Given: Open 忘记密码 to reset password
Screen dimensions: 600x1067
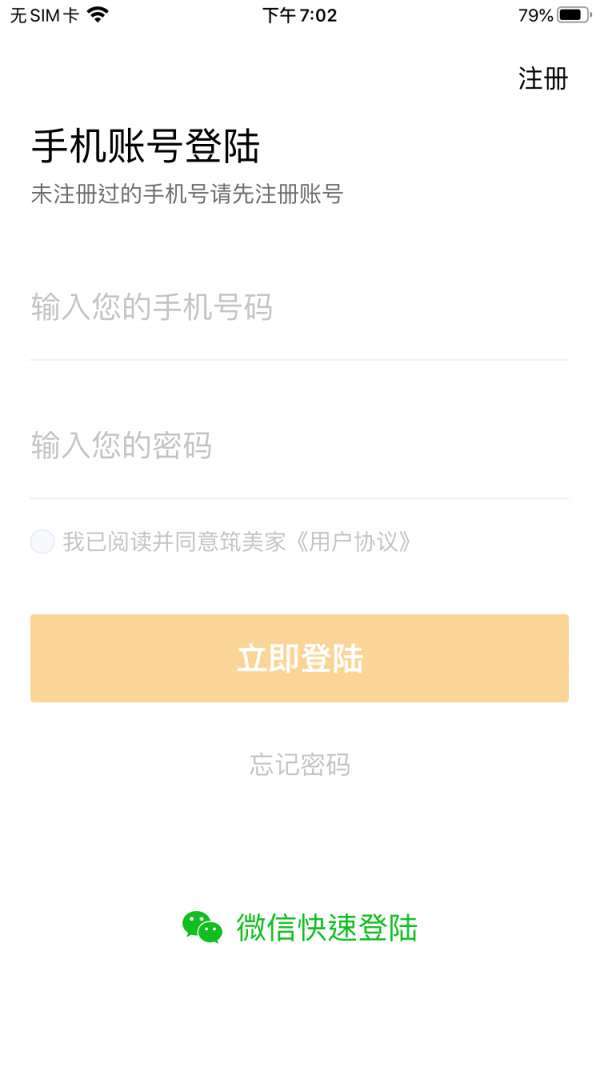Looking at the screenshot, I should [299, 765].
